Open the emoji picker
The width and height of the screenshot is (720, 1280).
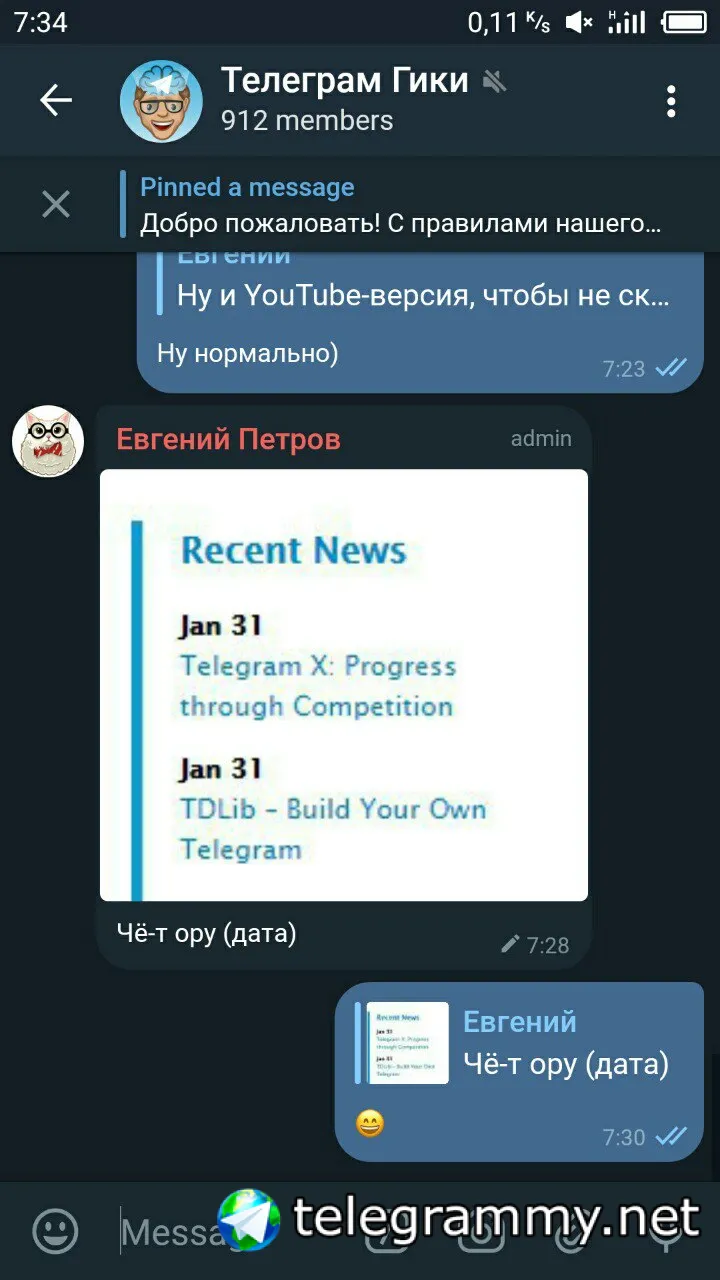[x=55, y=1230]
